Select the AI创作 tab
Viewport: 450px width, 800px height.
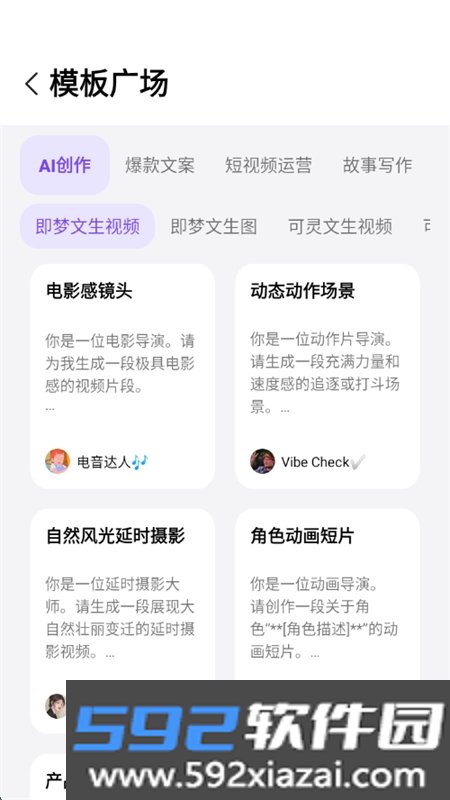(65, 165)
